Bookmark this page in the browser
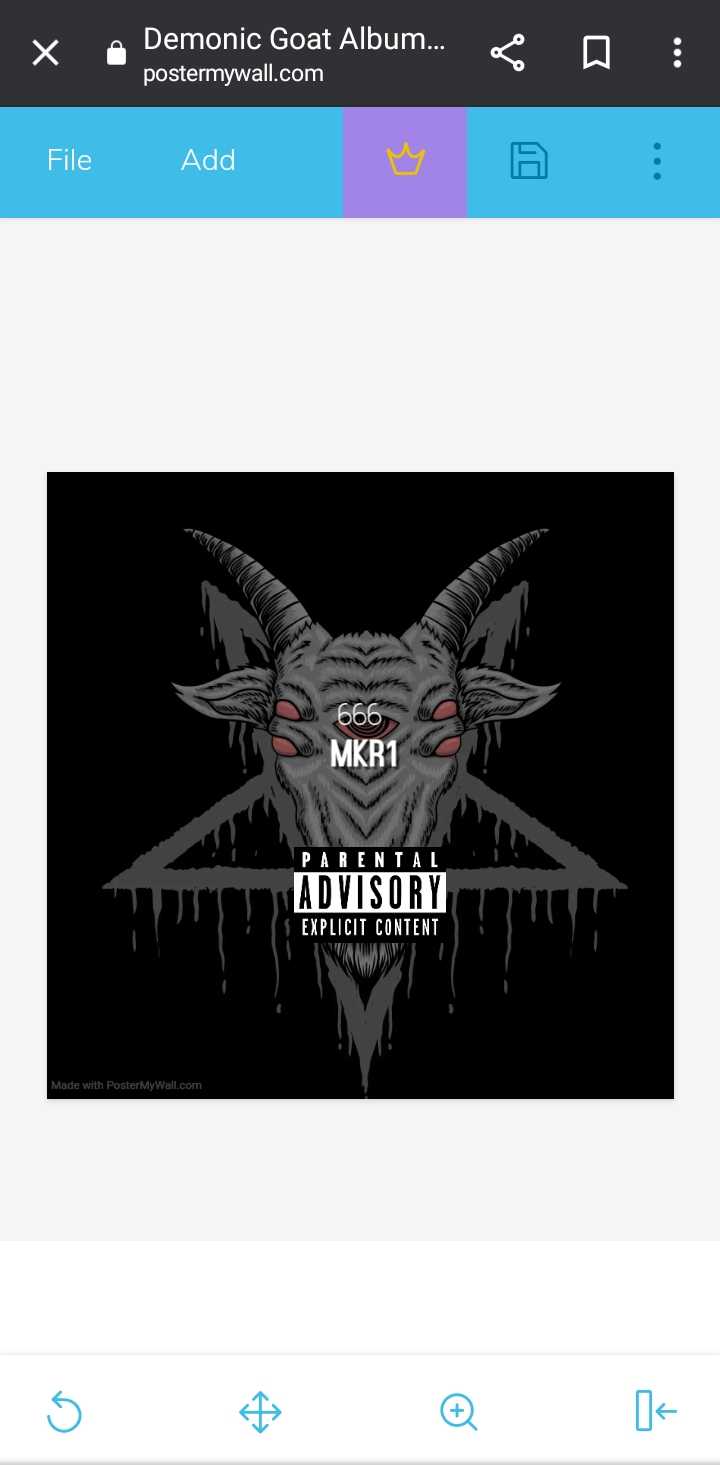The width and height of the screenshot is (720, 1465). [596, 53]
